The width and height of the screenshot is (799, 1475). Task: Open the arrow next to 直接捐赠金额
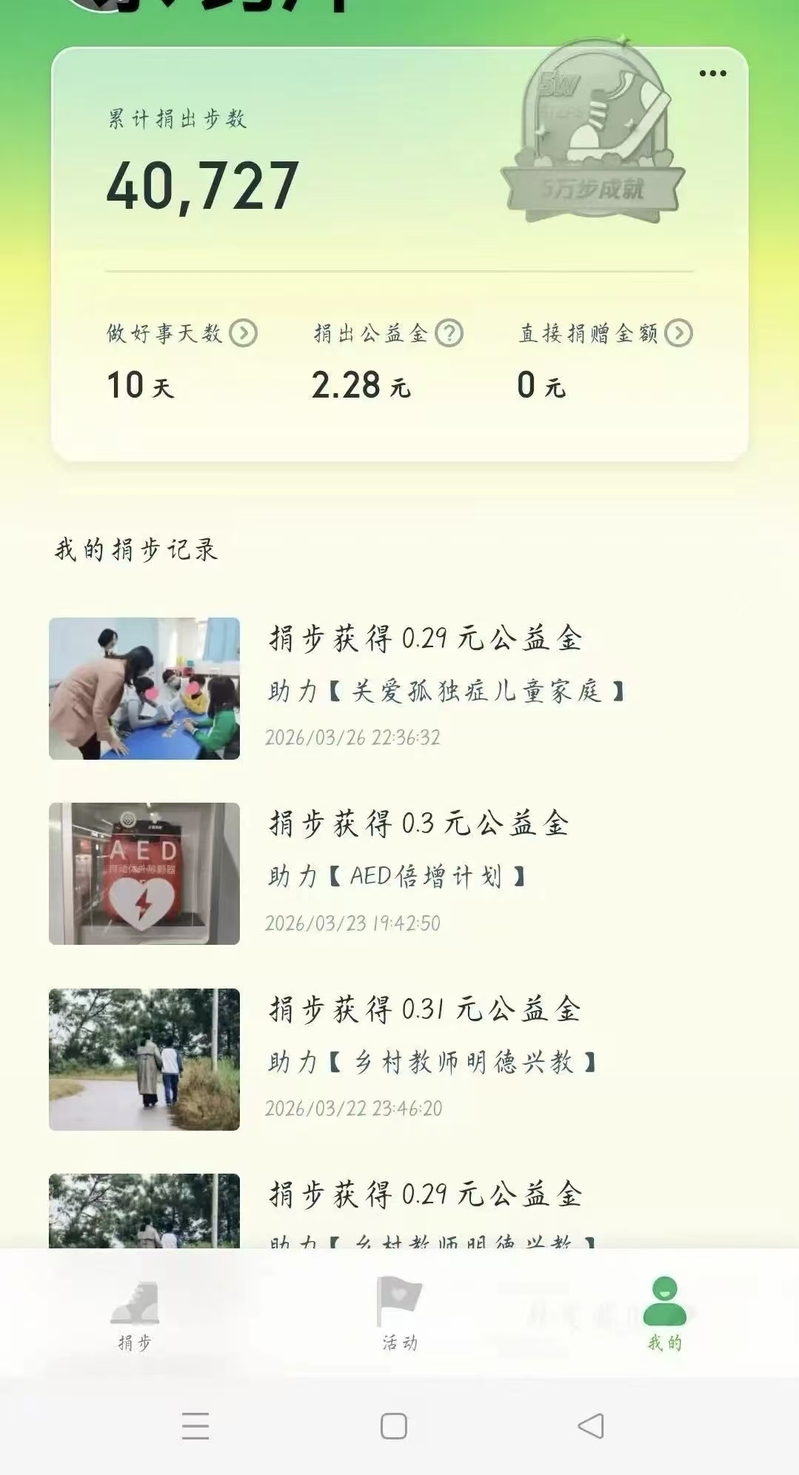pyautogui.click(x=679, y=333)
